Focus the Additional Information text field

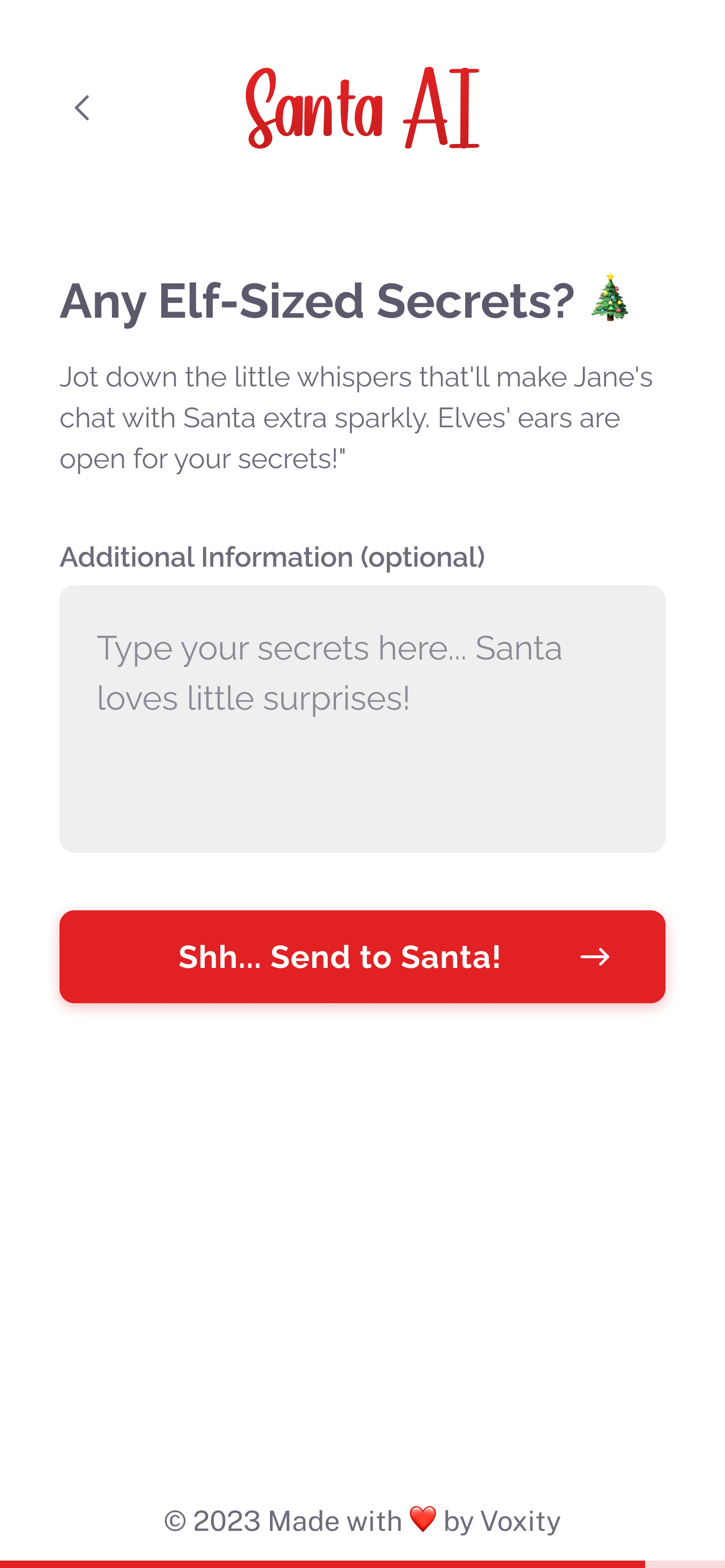362,718
